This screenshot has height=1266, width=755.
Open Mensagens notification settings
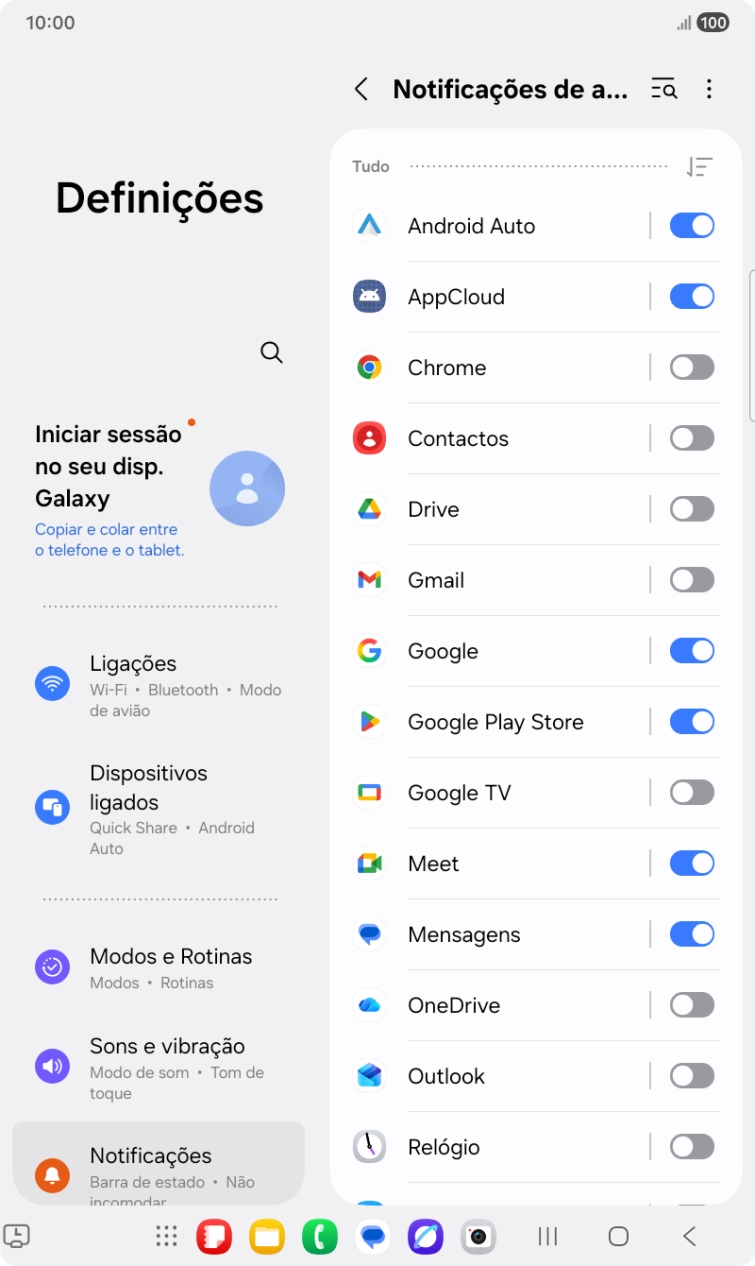coord(464,935)
